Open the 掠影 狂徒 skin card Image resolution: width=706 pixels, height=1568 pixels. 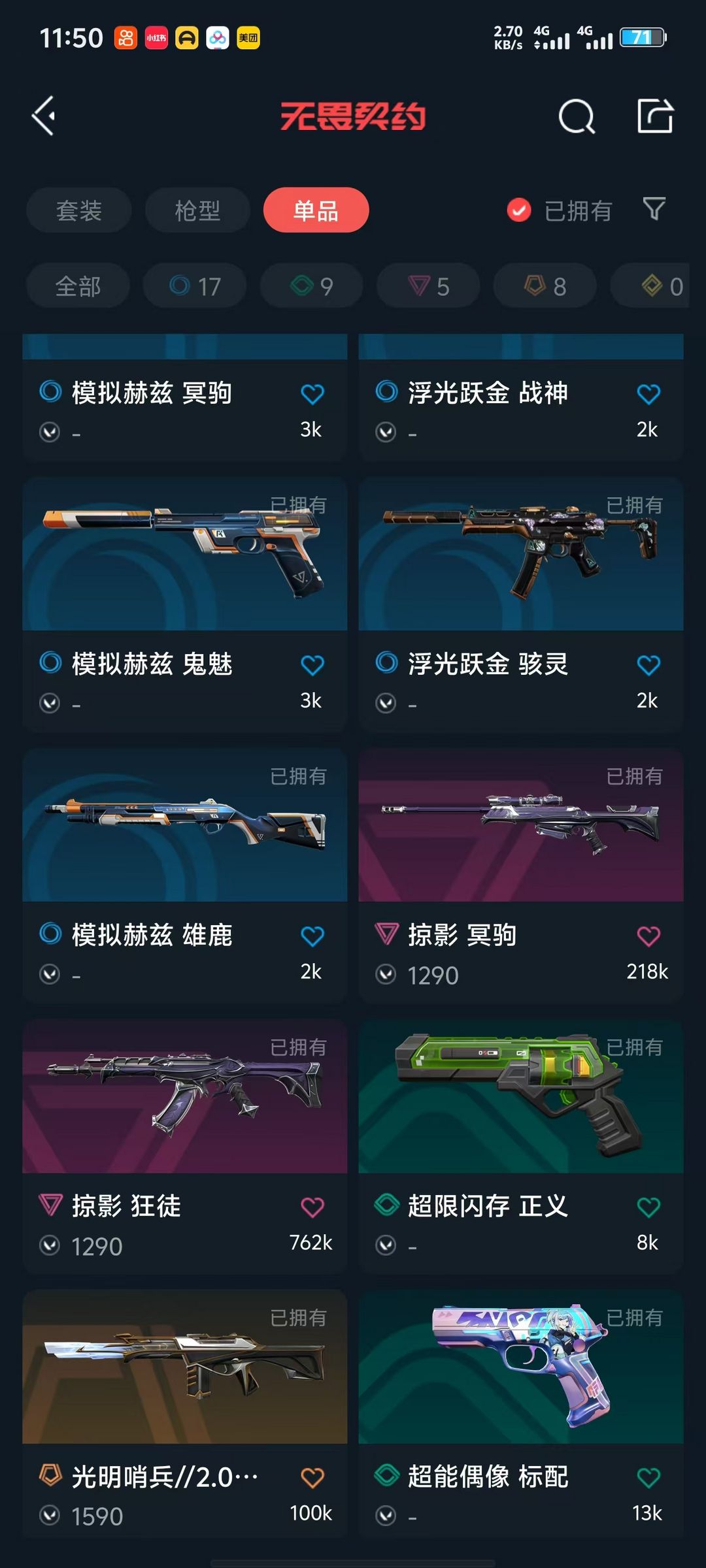tap(185, 1147)
